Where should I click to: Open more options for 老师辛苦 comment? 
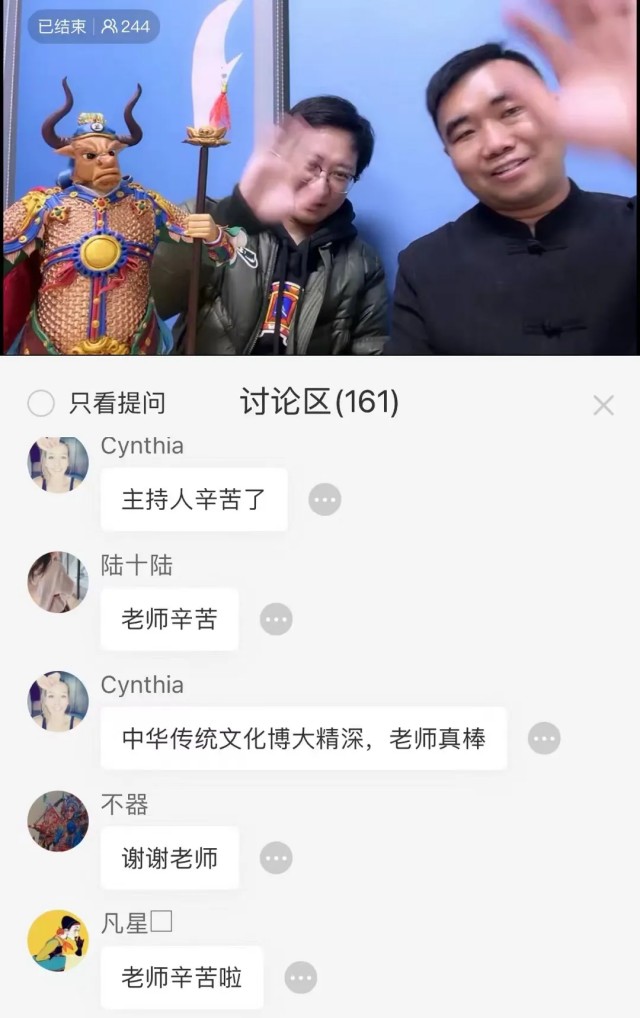276,619
